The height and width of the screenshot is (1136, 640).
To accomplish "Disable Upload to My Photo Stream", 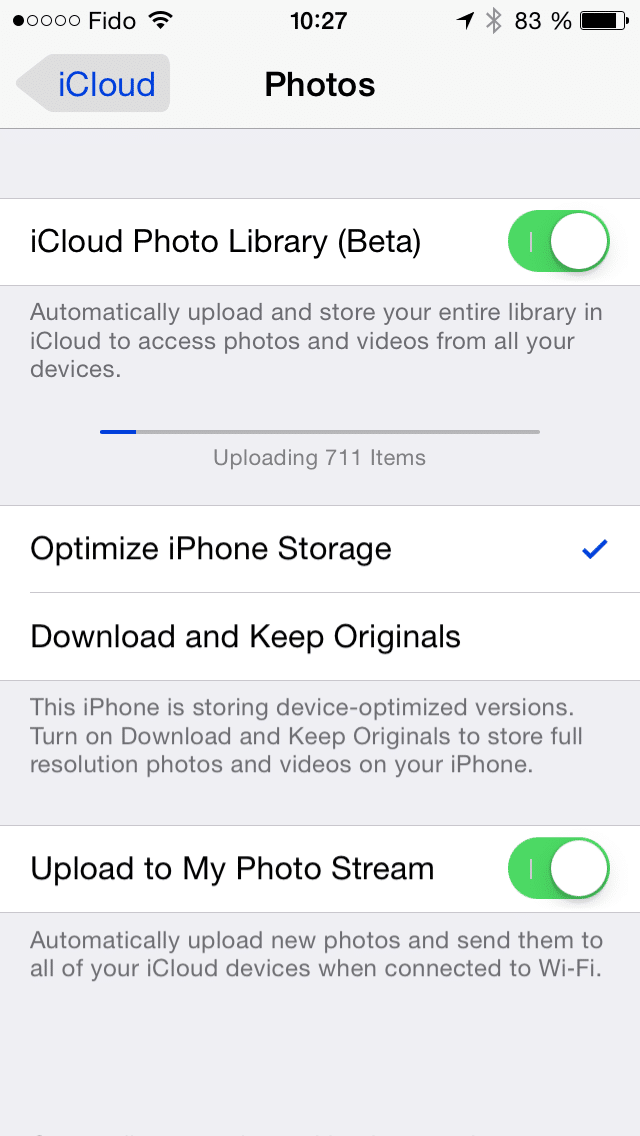I will (558, 869).
